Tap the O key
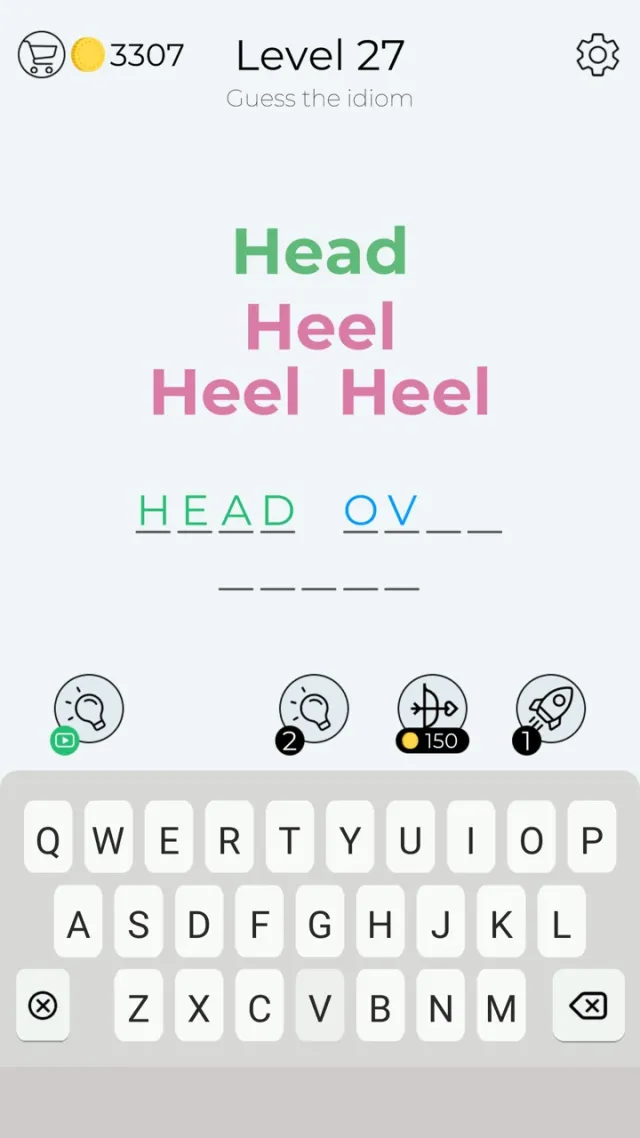Viewport: 640px width, 1138px height. [x=531, y=842]
